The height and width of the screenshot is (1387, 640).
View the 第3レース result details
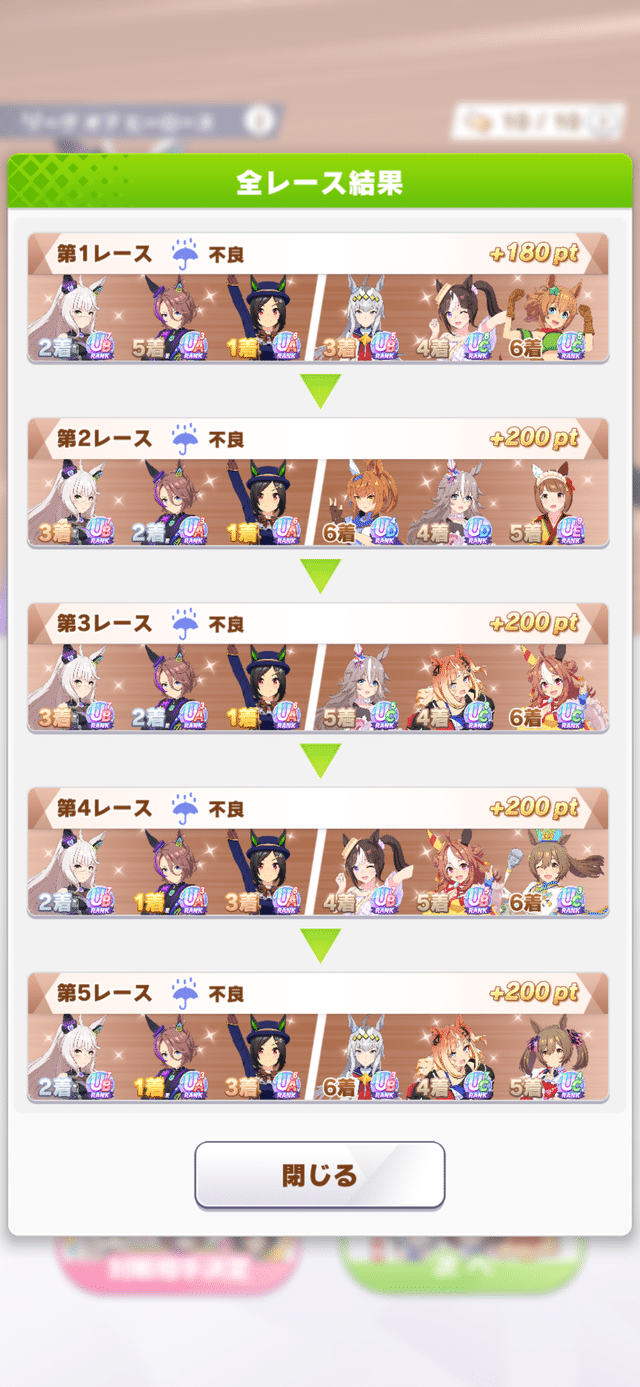tap(318, 668)
